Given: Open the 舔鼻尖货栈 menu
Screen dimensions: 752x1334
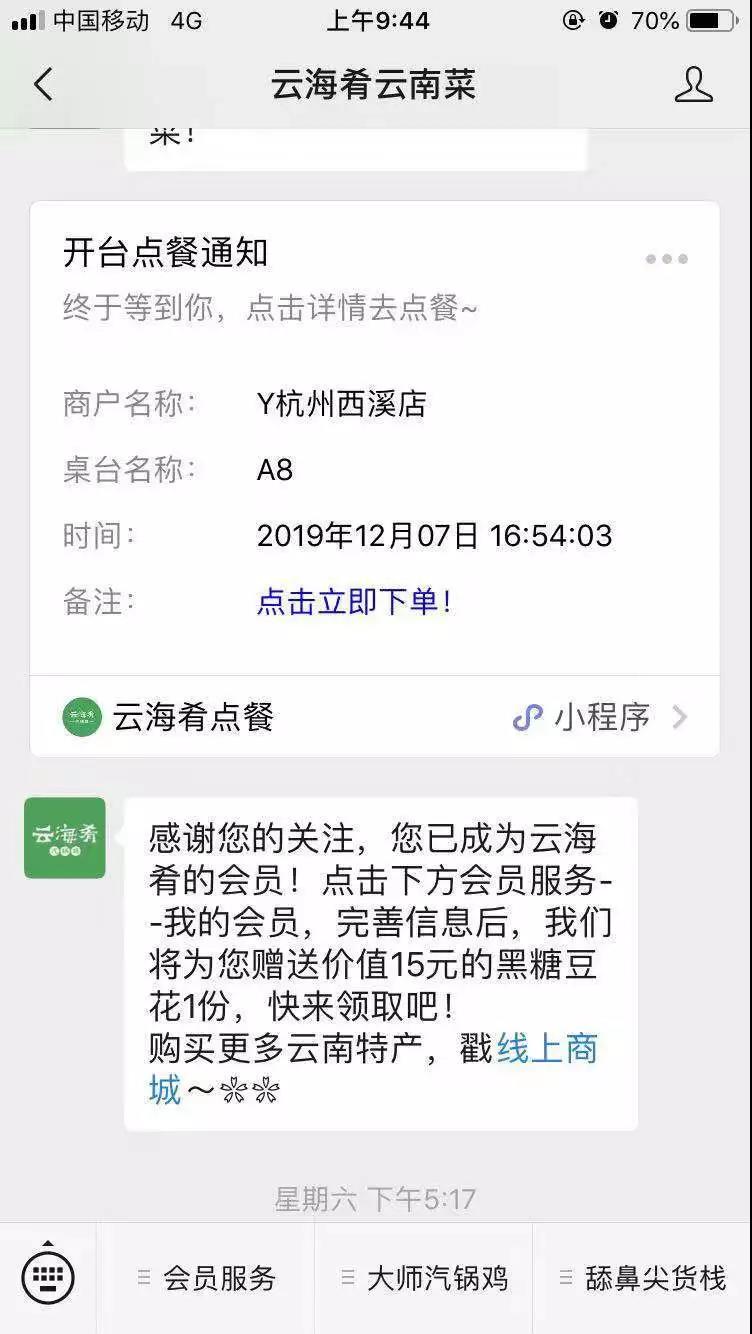Looking at the screenshot, I should [642, 1278].
